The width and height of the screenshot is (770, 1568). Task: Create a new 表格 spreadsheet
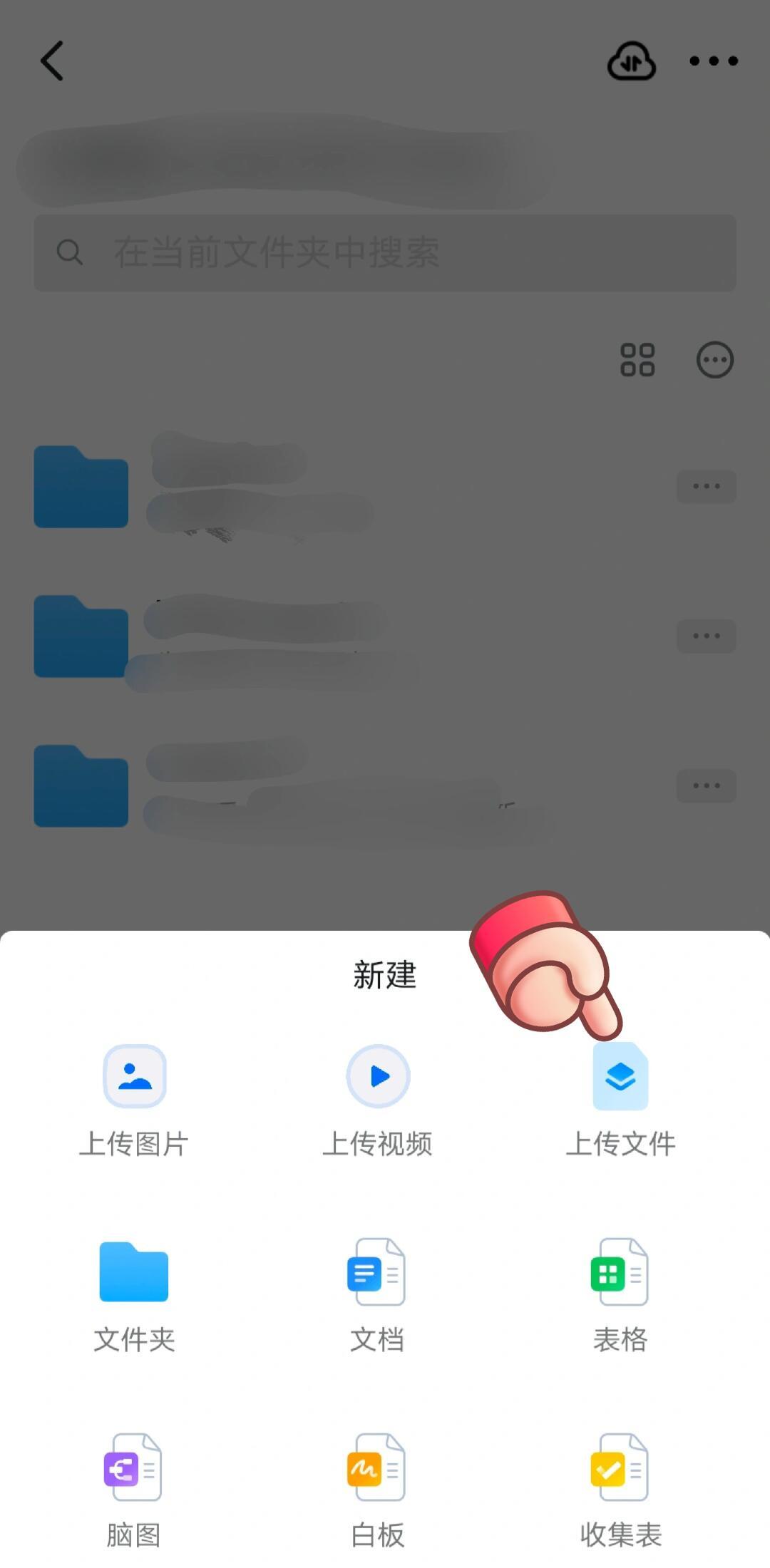click(x=619, y=1294)
